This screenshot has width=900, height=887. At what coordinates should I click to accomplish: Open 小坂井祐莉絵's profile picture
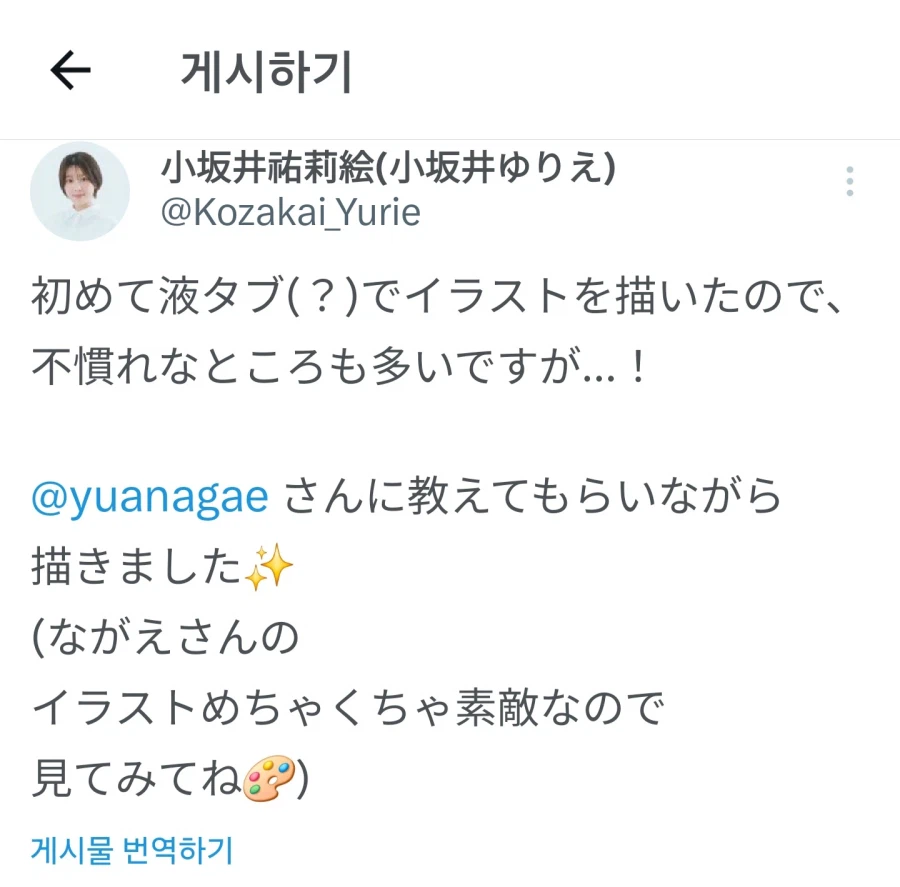pyautogui.click(x=80, y=192)
